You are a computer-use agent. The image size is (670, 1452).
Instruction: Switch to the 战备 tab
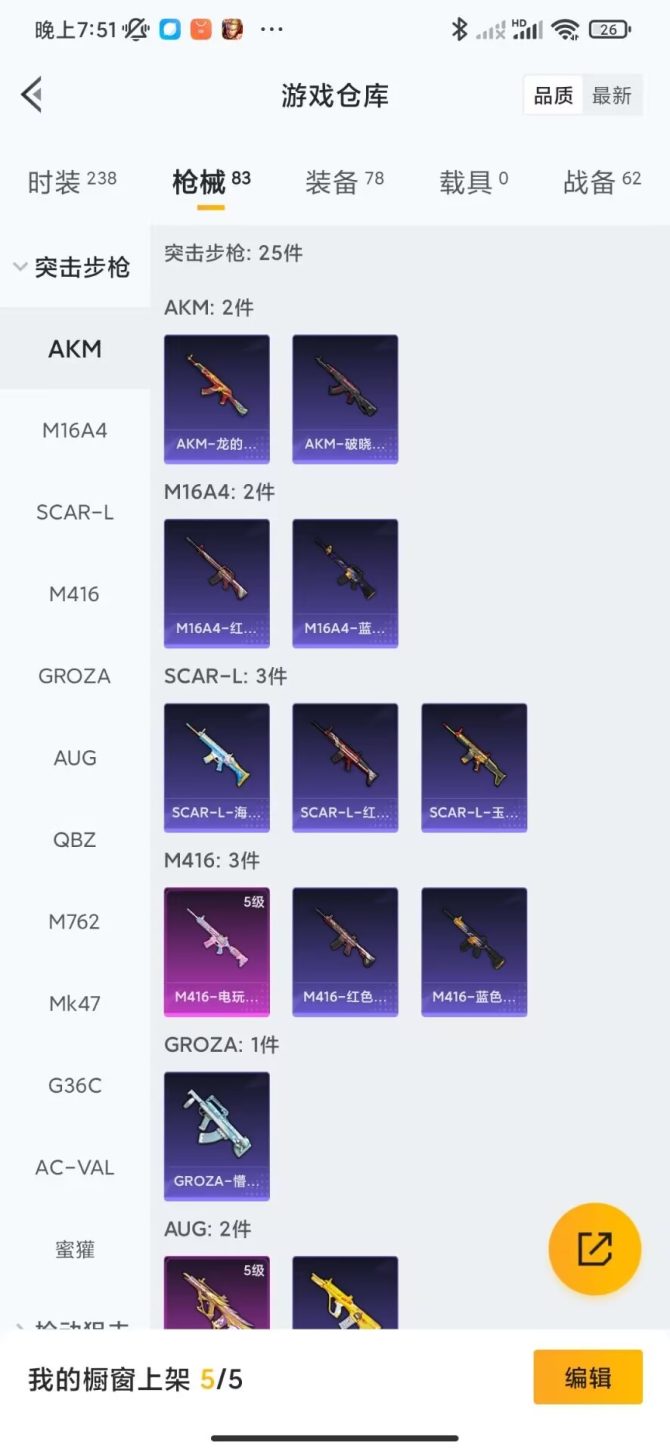[x=602, y=182]
